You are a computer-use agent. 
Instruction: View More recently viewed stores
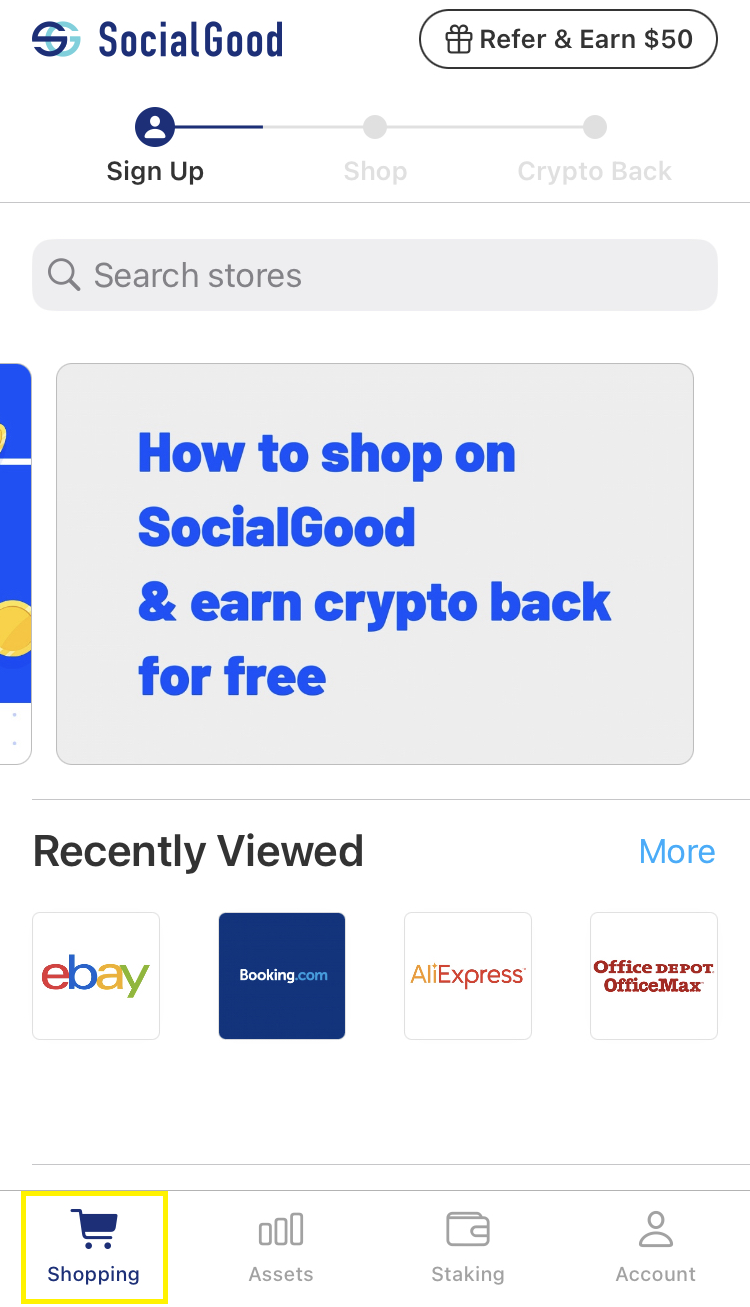677,852
